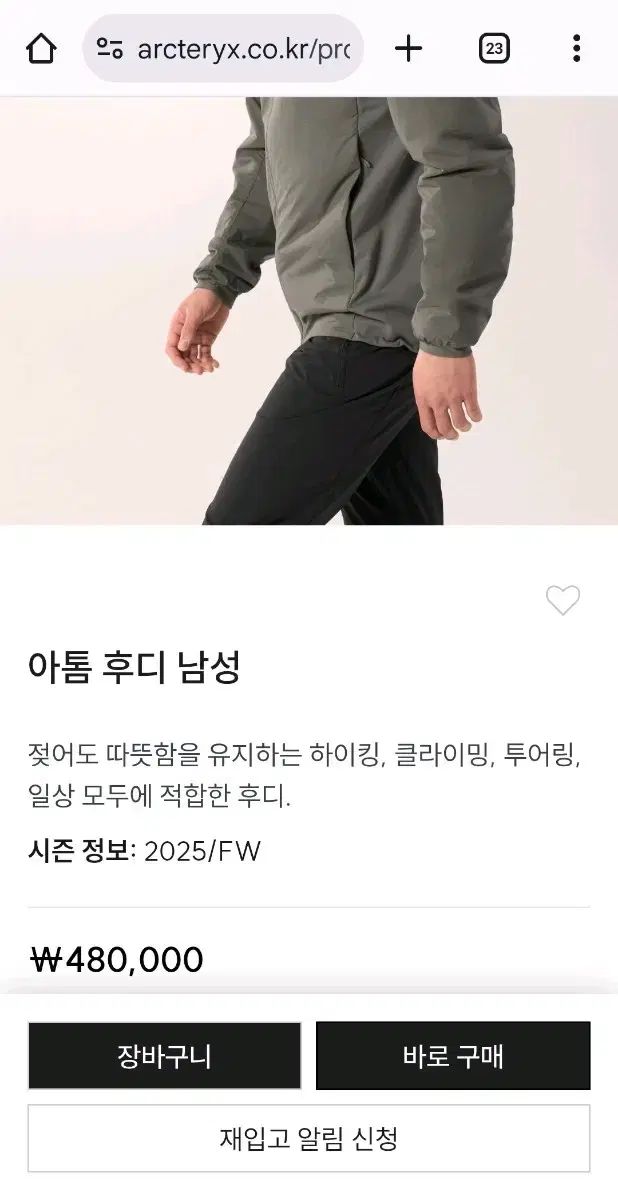The height and width of the screenshot is (1200, 618).
Task: Tap the arcteryx.co.kr address bar
Action: (x=223, y=48)
